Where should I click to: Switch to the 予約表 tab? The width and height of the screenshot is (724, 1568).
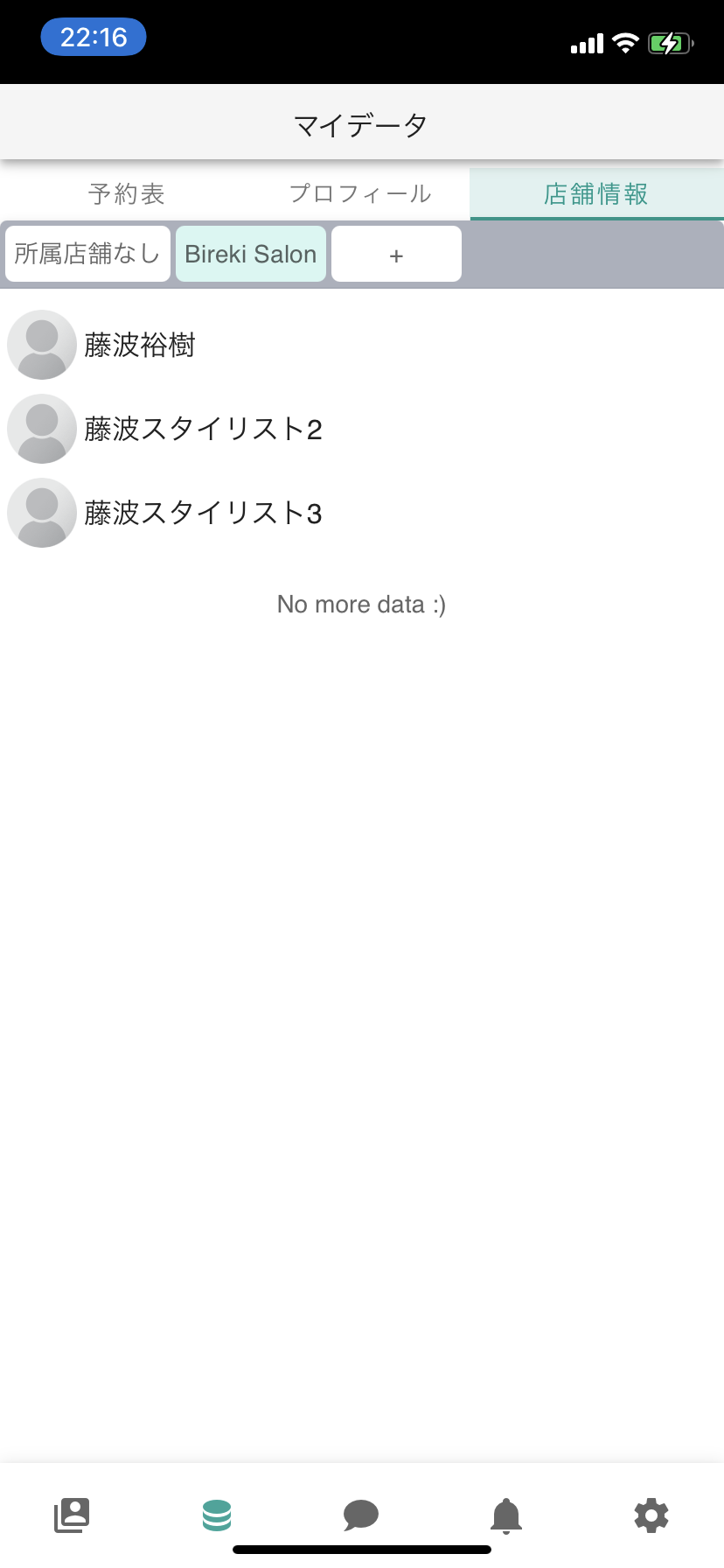(127, 193)
